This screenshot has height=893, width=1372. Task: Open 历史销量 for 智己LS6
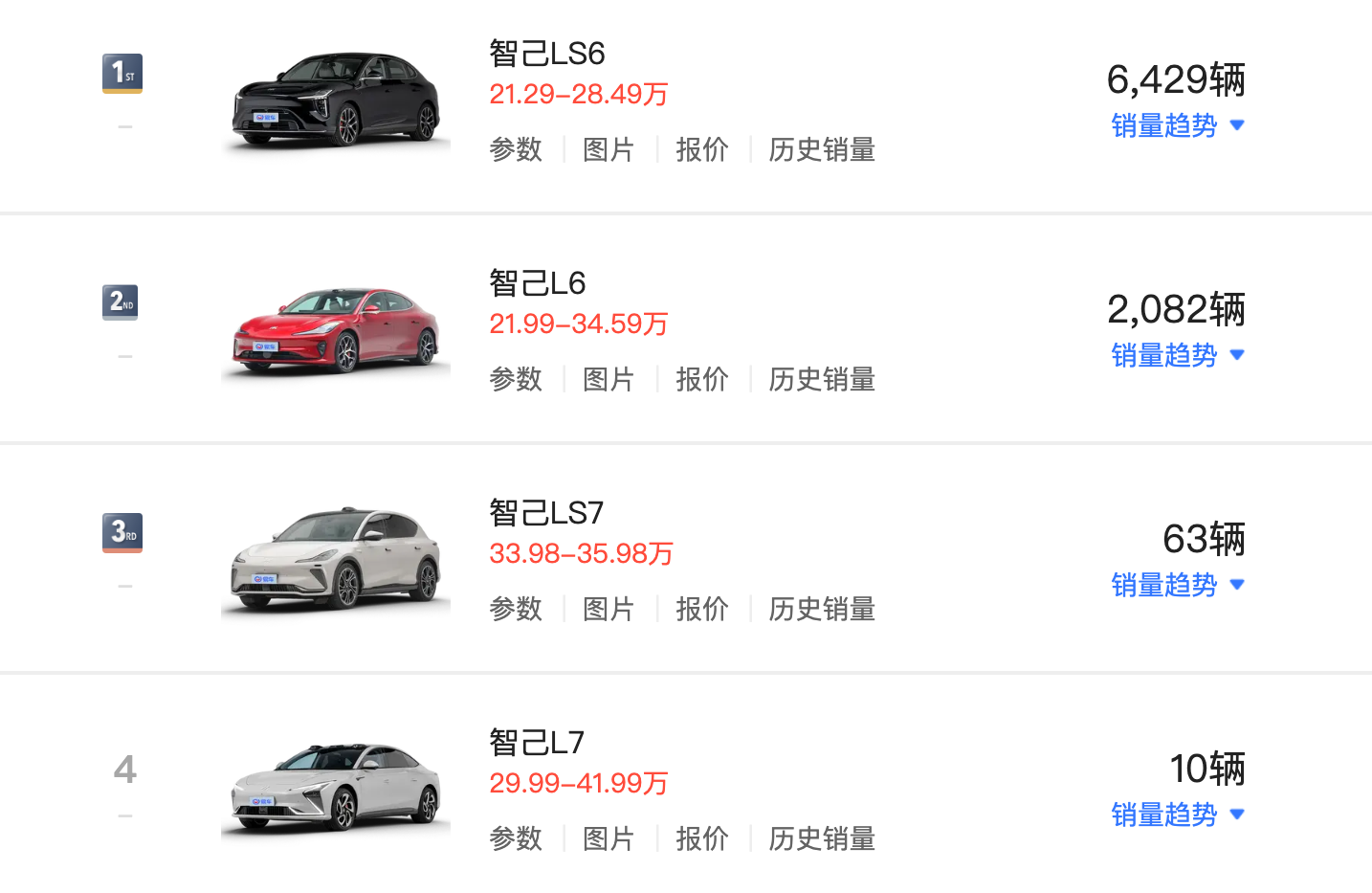point(822,149)
